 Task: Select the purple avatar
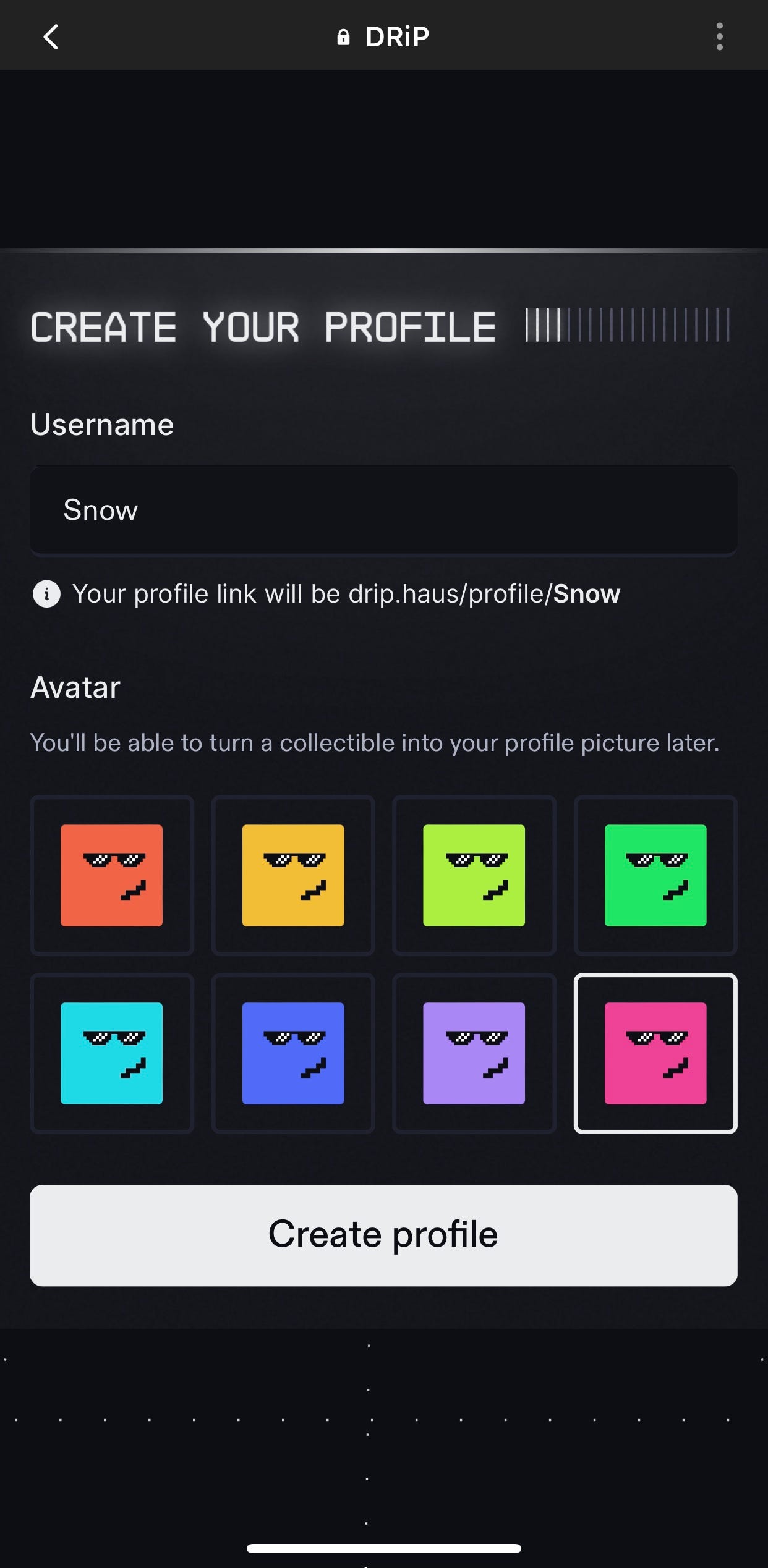(474, 1053)
